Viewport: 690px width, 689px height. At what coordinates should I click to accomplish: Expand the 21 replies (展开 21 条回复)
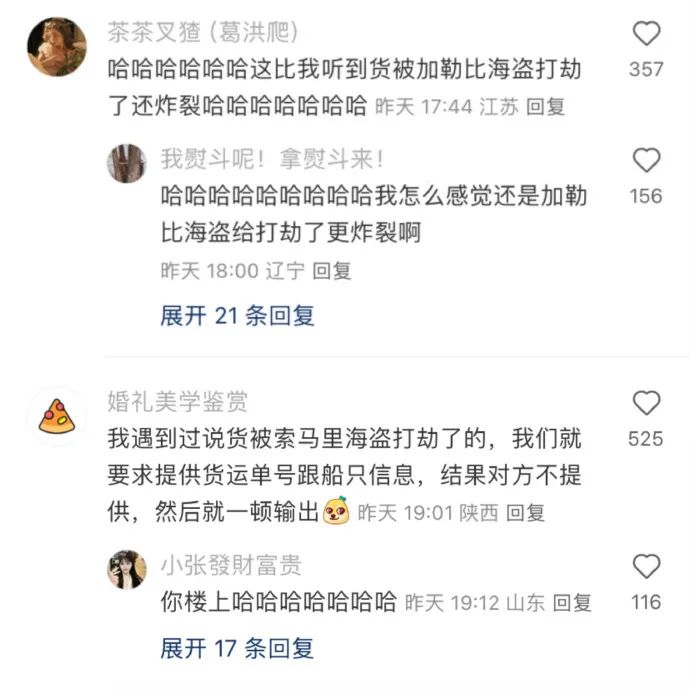(237, 316)
